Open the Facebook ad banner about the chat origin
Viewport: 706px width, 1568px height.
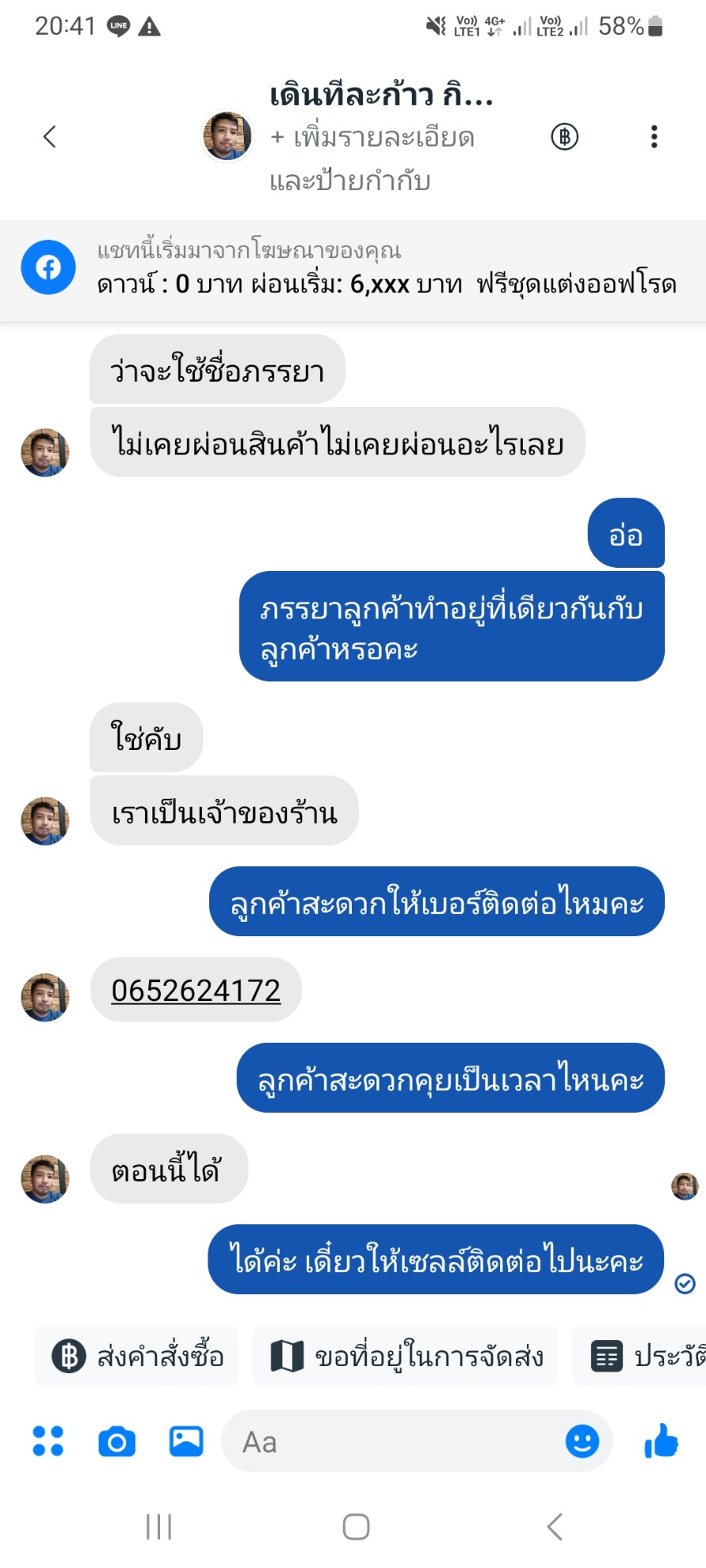coord(353,268)
